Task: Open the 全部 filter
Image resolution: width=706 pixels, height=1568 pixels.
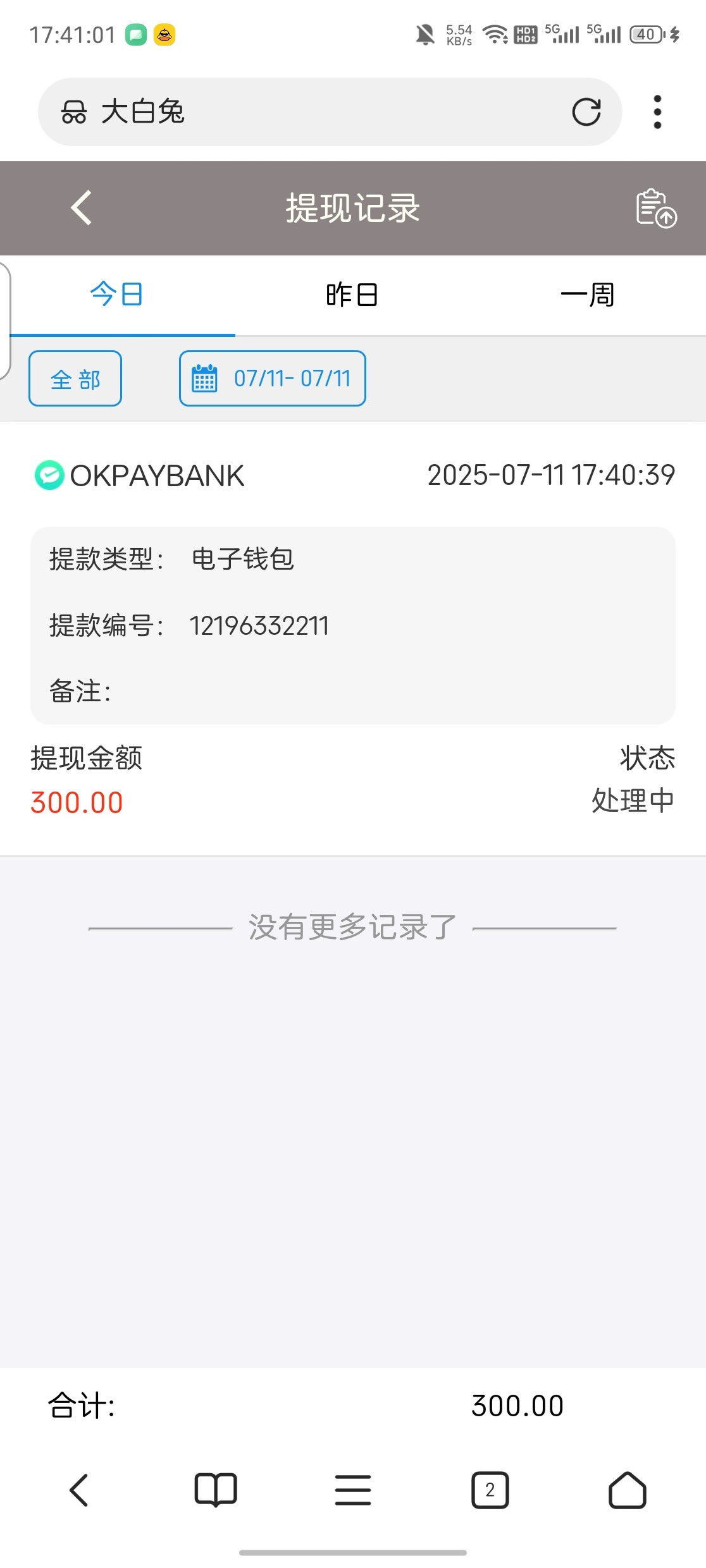Action: (75, 379)
